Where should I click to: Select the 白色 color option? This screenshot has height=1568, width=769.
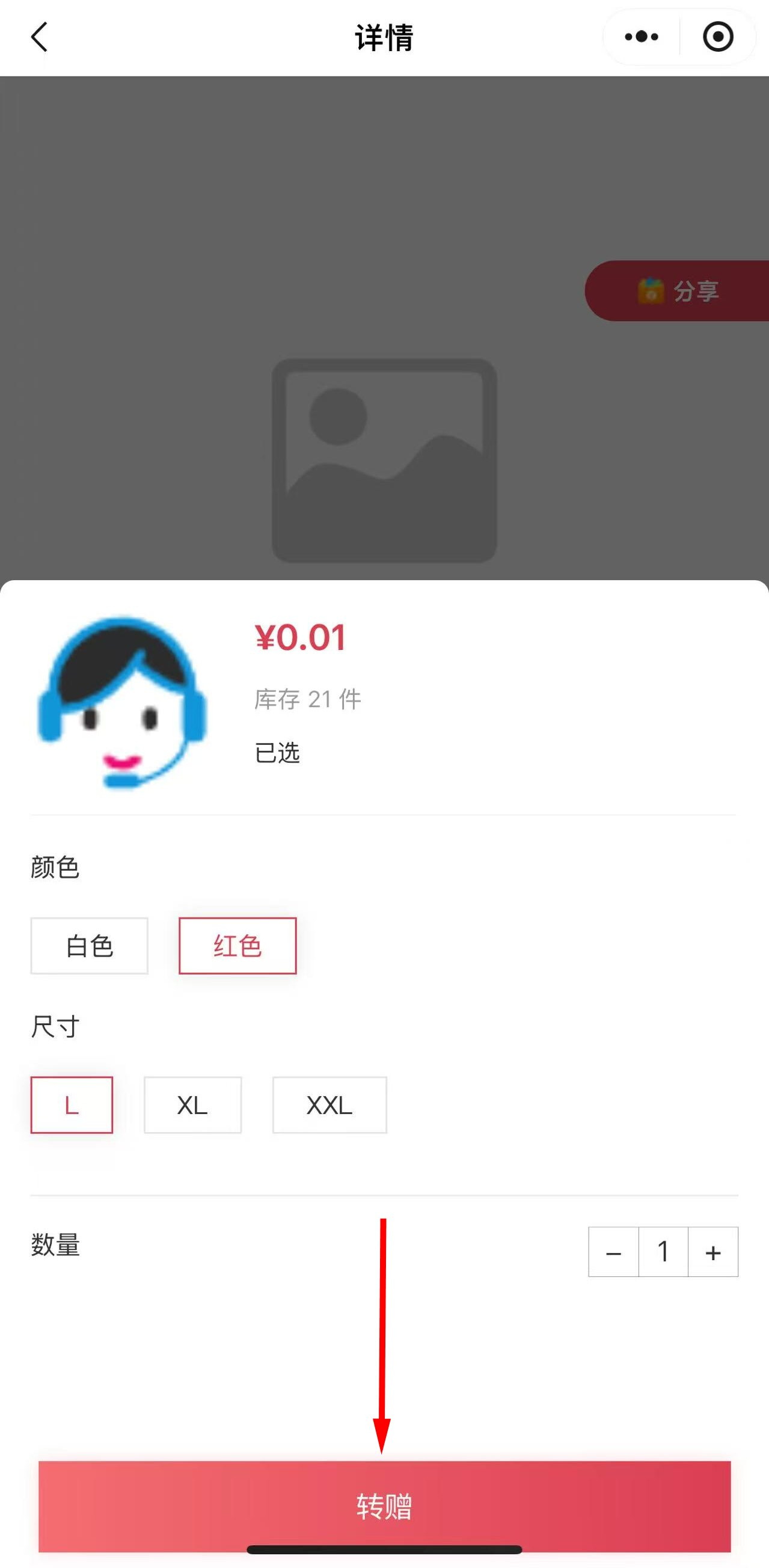89,945
